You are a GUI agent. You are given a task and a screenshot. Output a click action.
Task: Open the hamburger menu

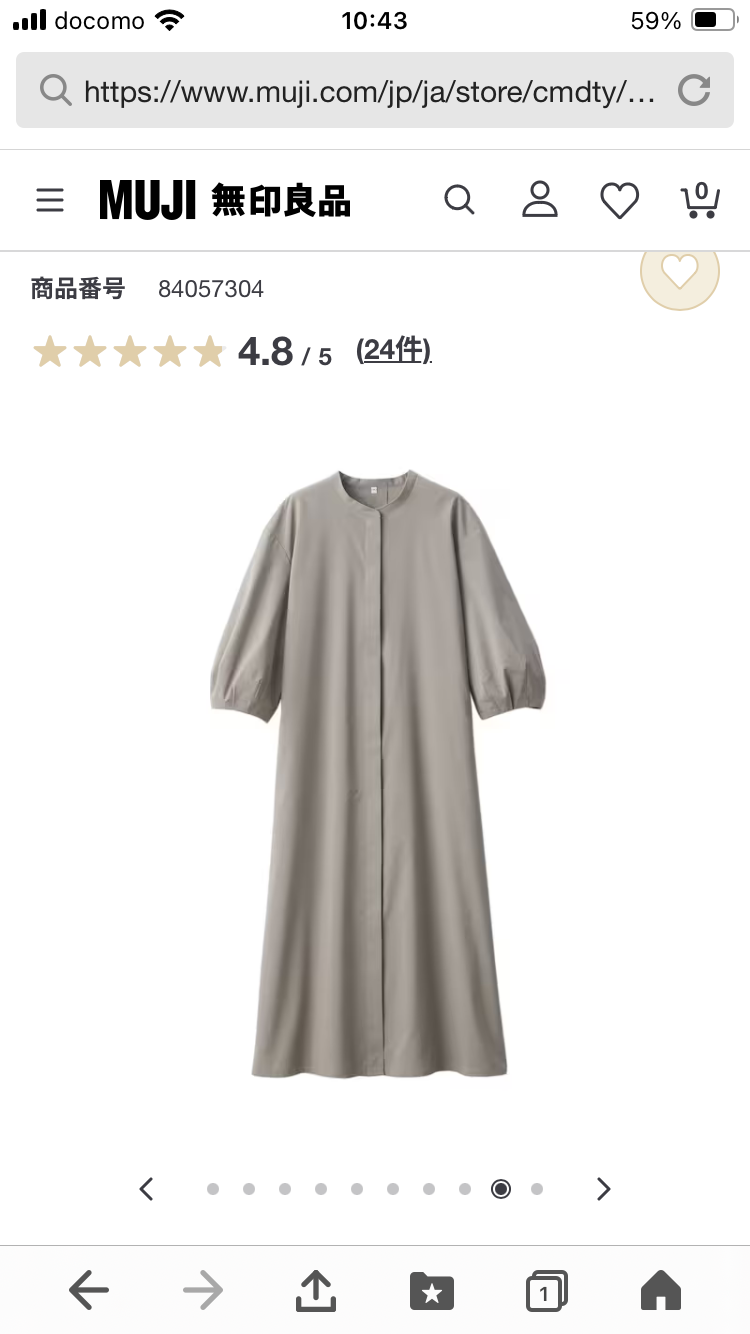pos(50,200)
